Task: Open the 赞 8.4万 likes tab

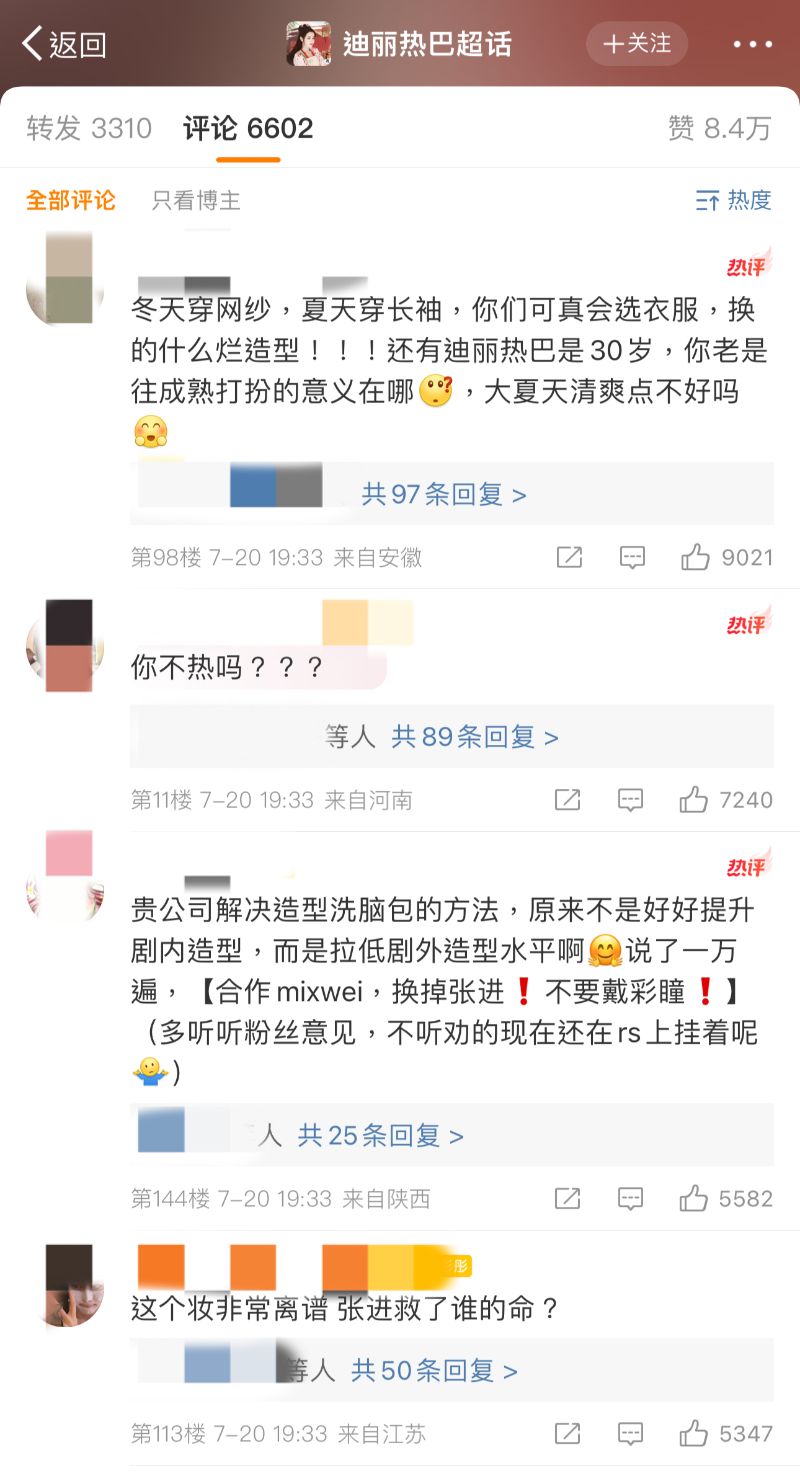Action: coord(719,128)
